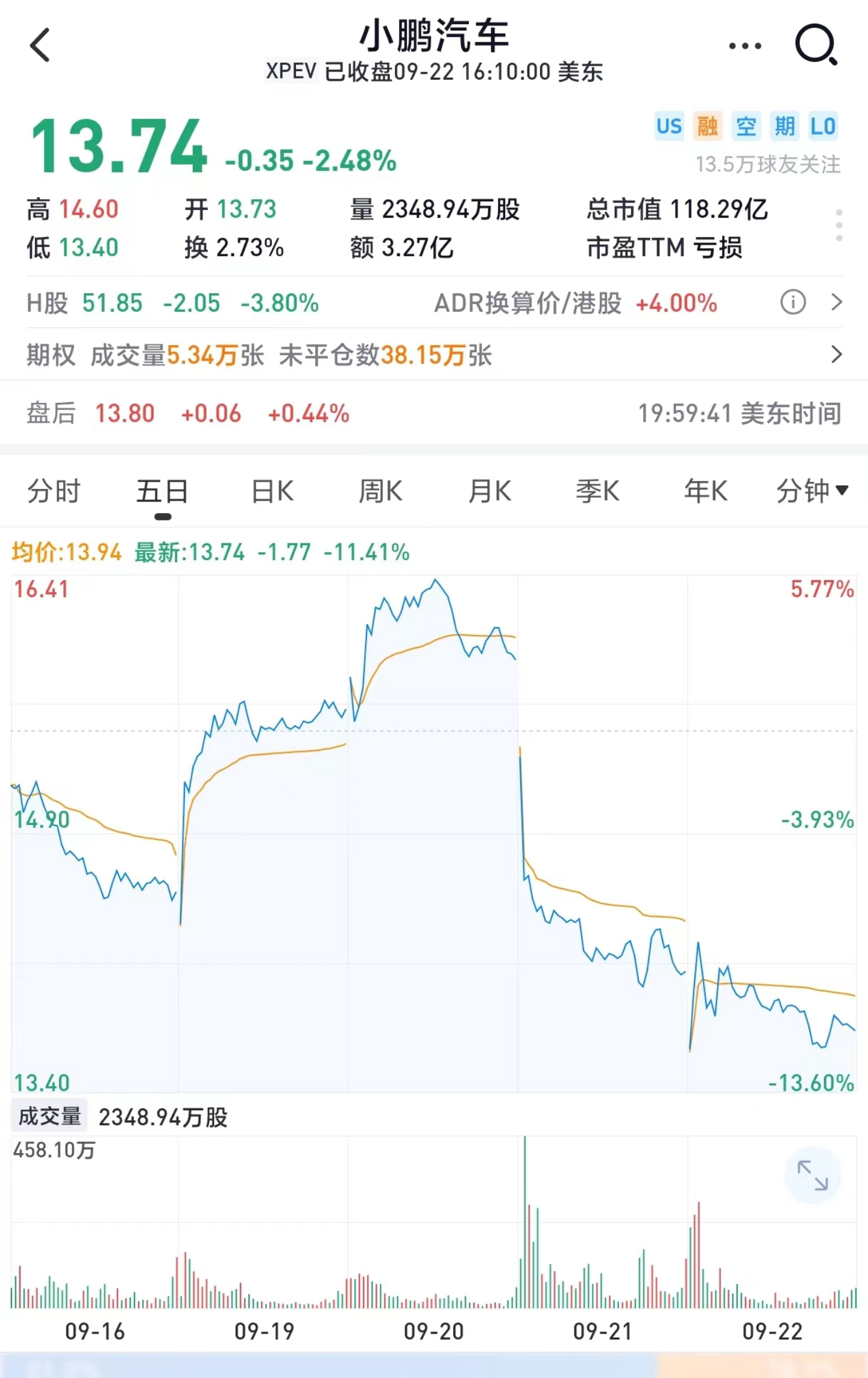This screenshot has height=1378, width=868.
Task: Switch to the 日K daily candlestick tab
Action: (272, 491)
